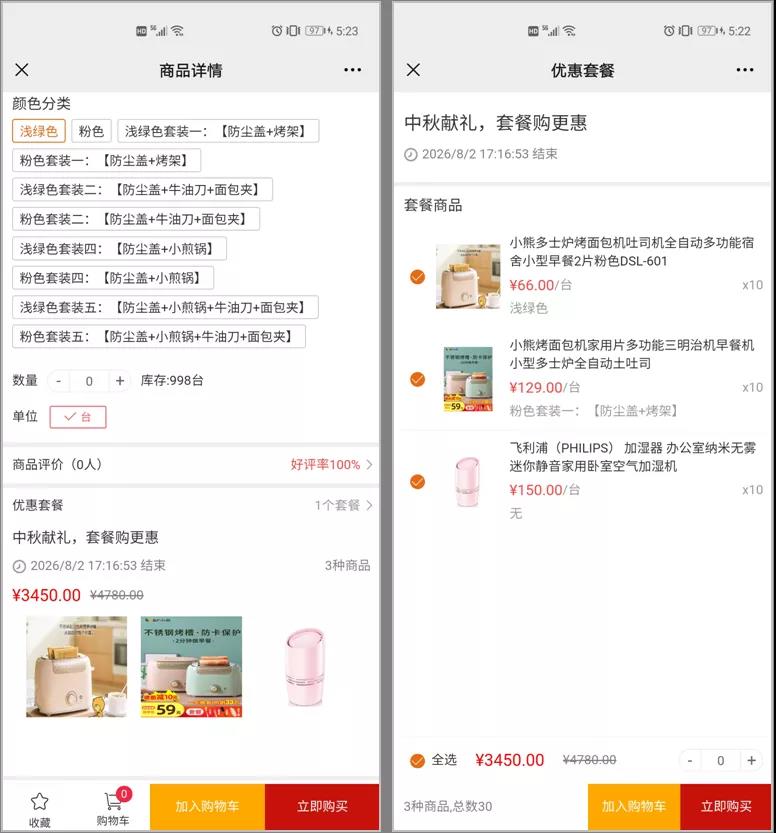Uncheck the 飞利浦 加湿器 item
776x833 pixels.
(418, 482)
